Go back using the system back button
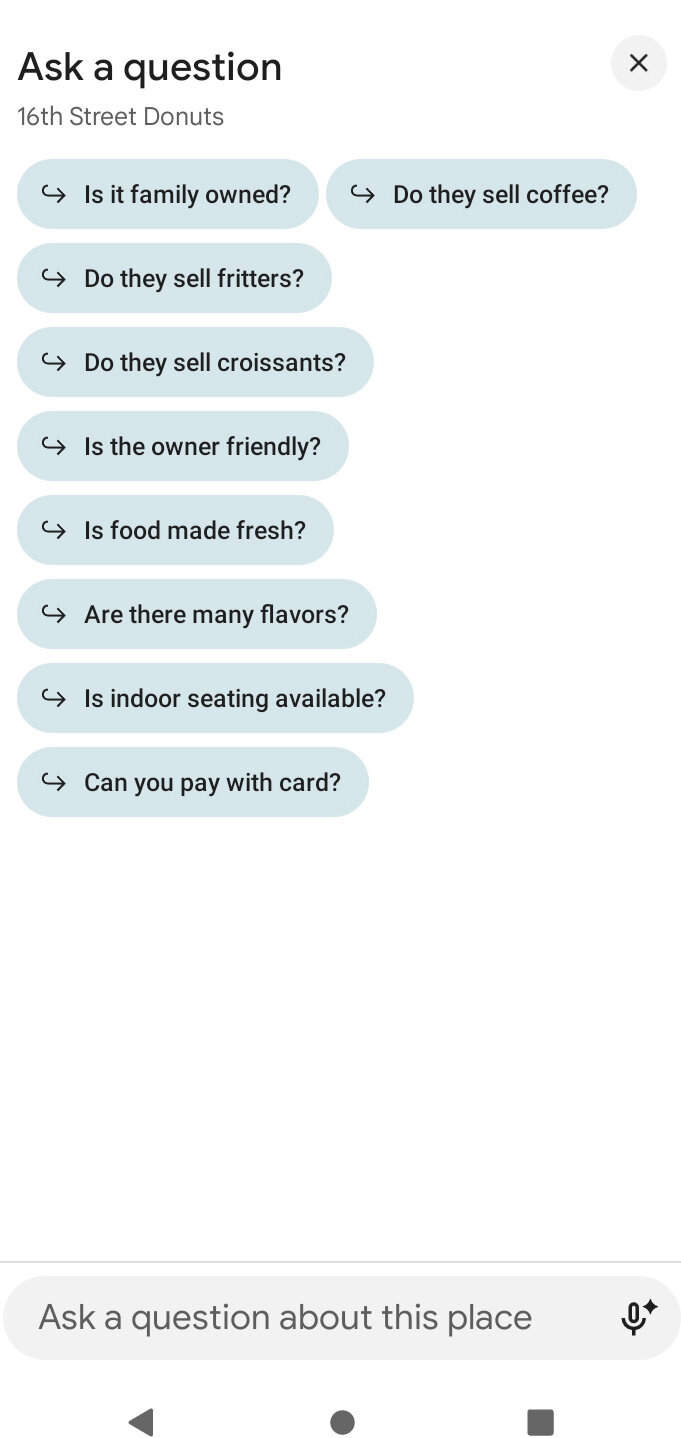This screenshot has width=681, height=1438. click(x=141, y=1421)
